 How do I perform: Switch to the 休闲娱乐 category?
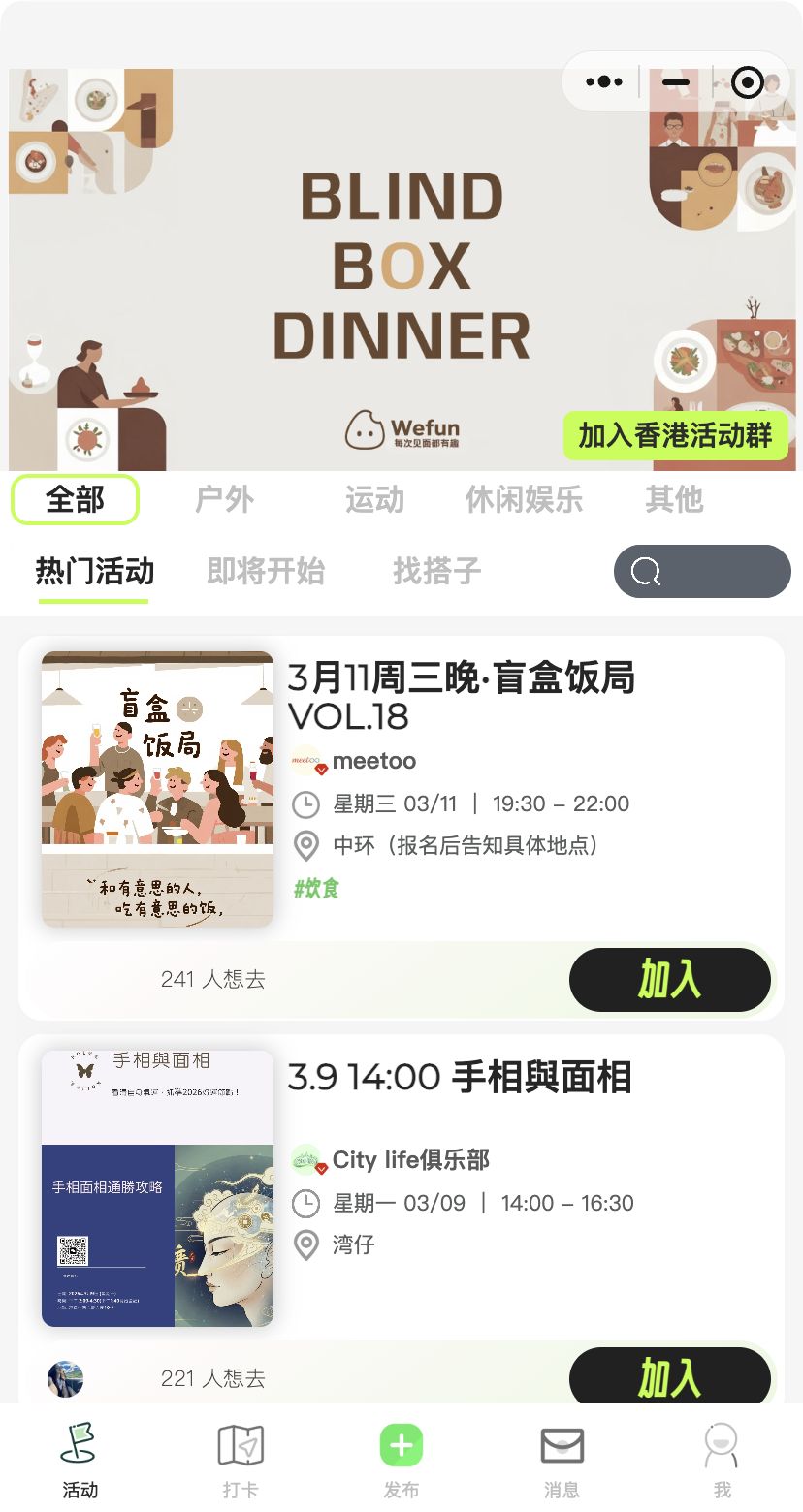524,500
